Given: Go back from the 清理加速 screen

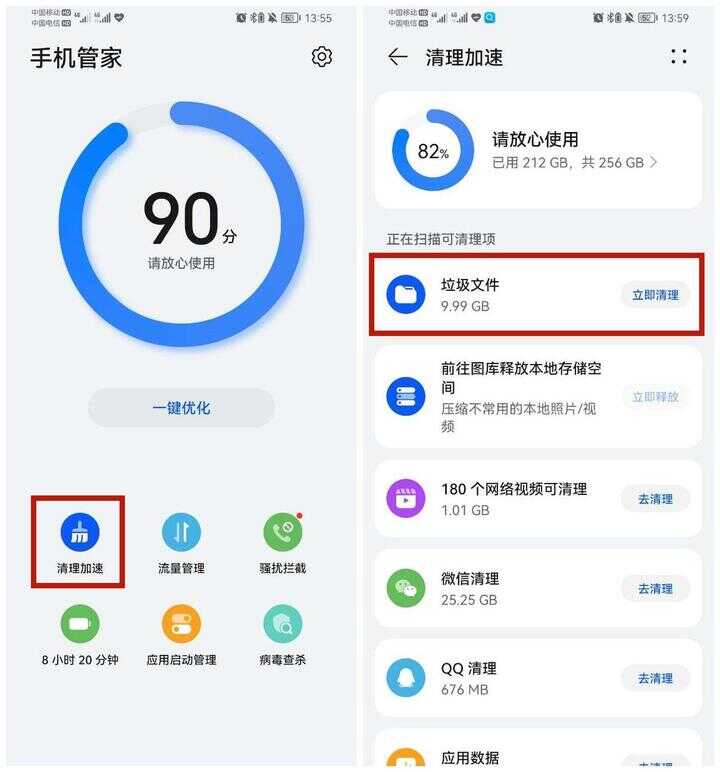Looking at the screenshot, I should click(x=398, y=57).
